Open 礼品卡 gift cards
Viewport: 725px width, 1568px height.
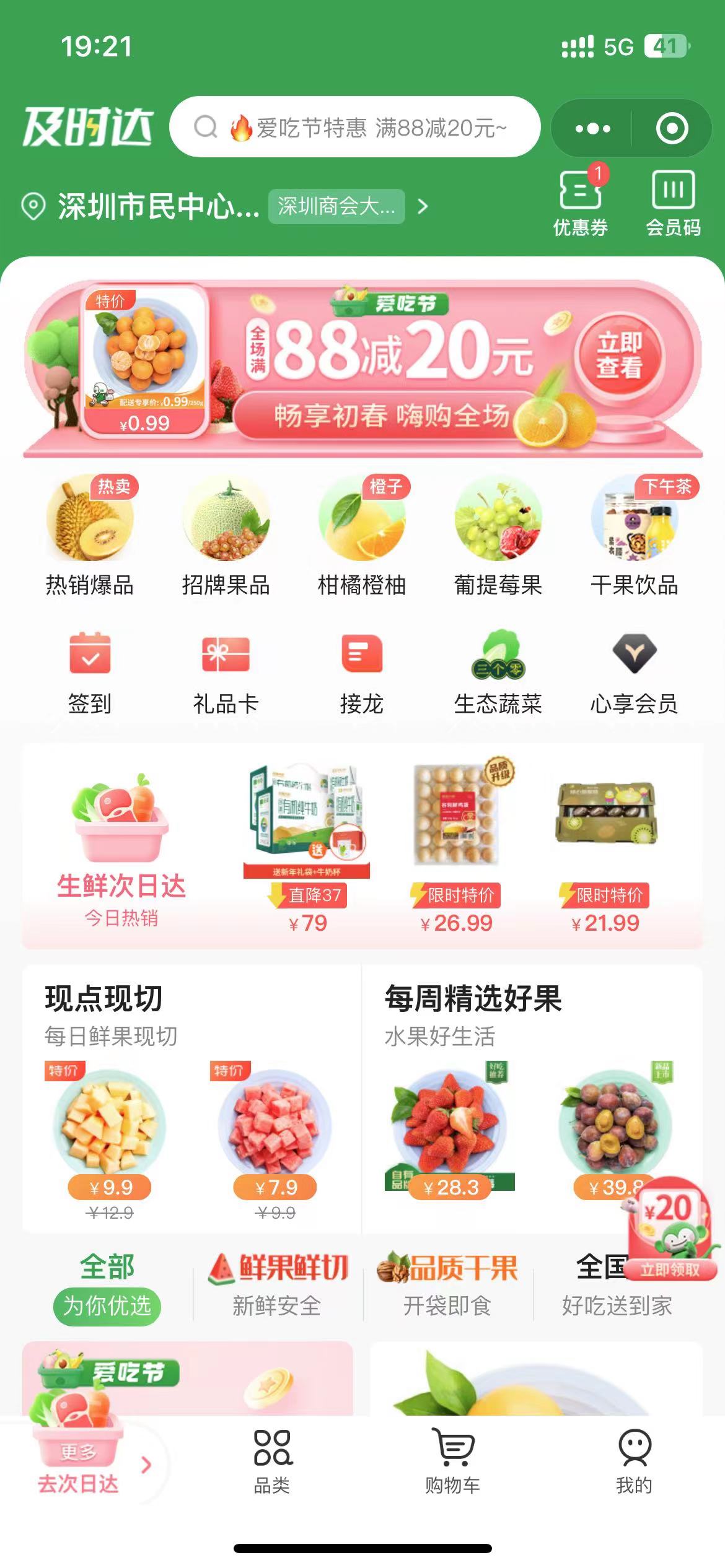click(x=226, y=672)
